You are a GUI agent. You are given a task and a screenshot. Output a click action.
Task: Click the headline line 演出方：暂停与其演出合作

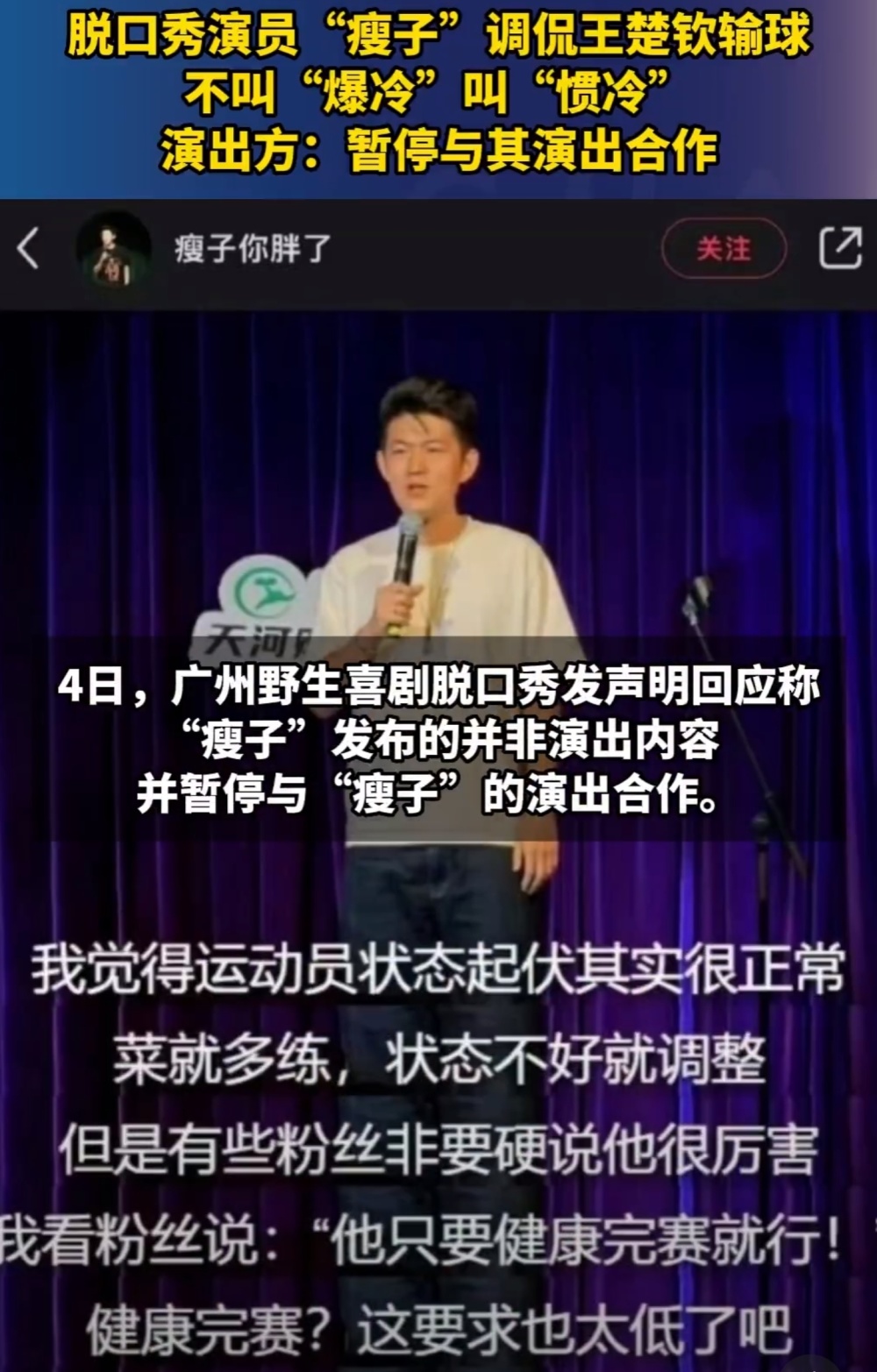pos(438,149)
